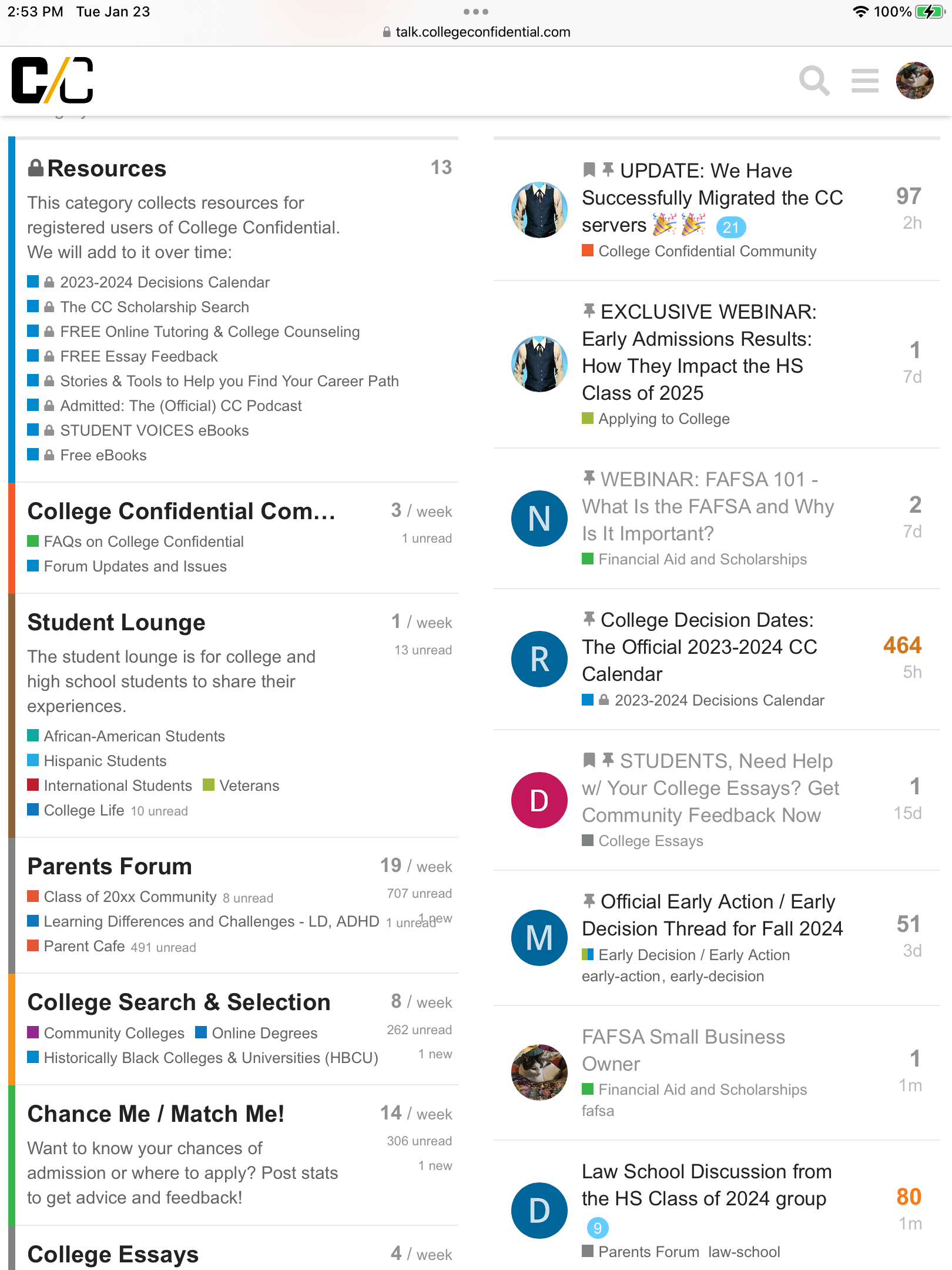Open Official Early Action / Early Decision thread
The height and width of the screenshot is (1270, 952).
[x=712, y=915]
